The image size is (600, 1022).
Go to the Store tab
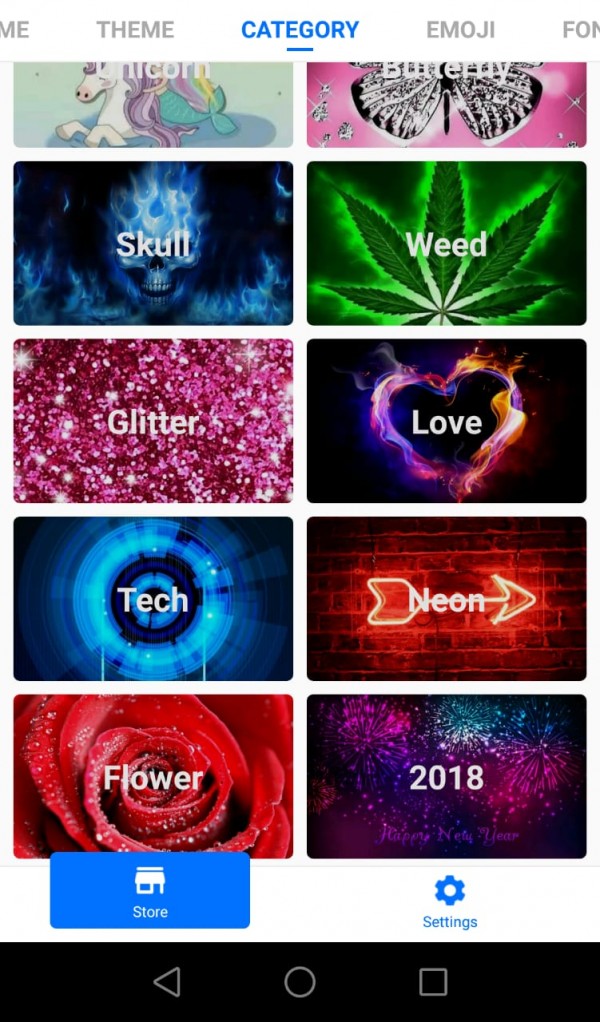click(150, 891)
